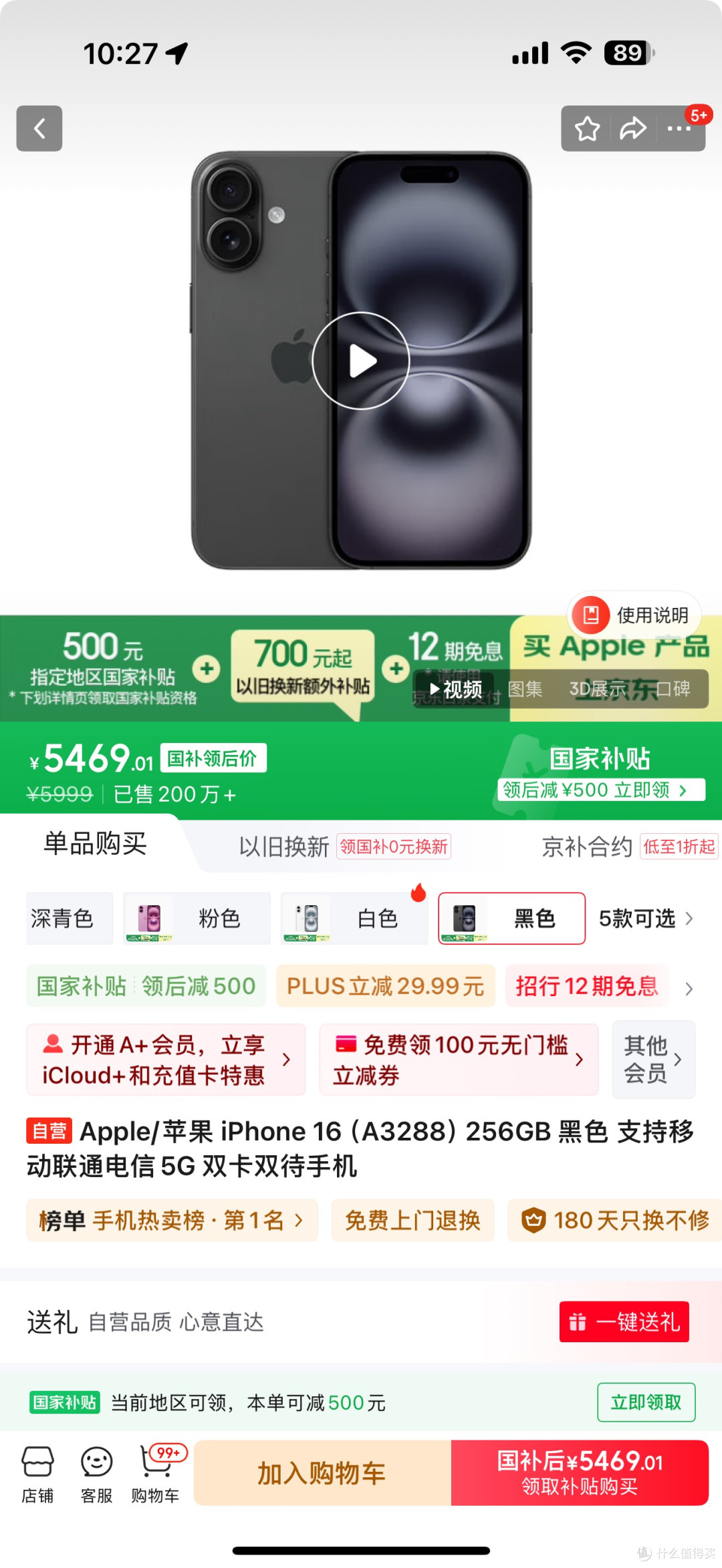
Task: Get the free 100元 no-threshold coupon
Action: pyautogui.click(x=459, y=1060)
